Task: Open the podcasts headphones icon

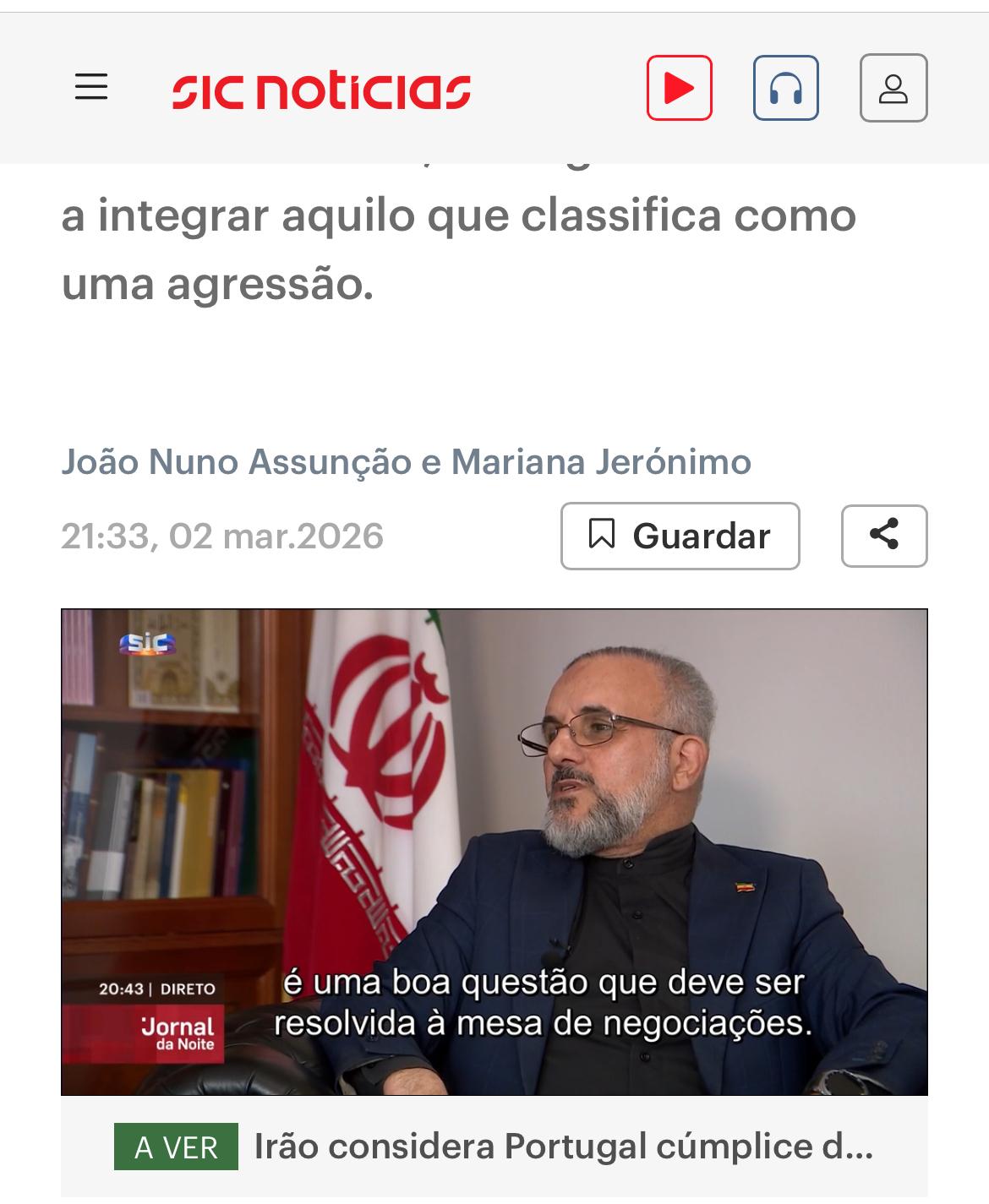Action: point(785,88)
